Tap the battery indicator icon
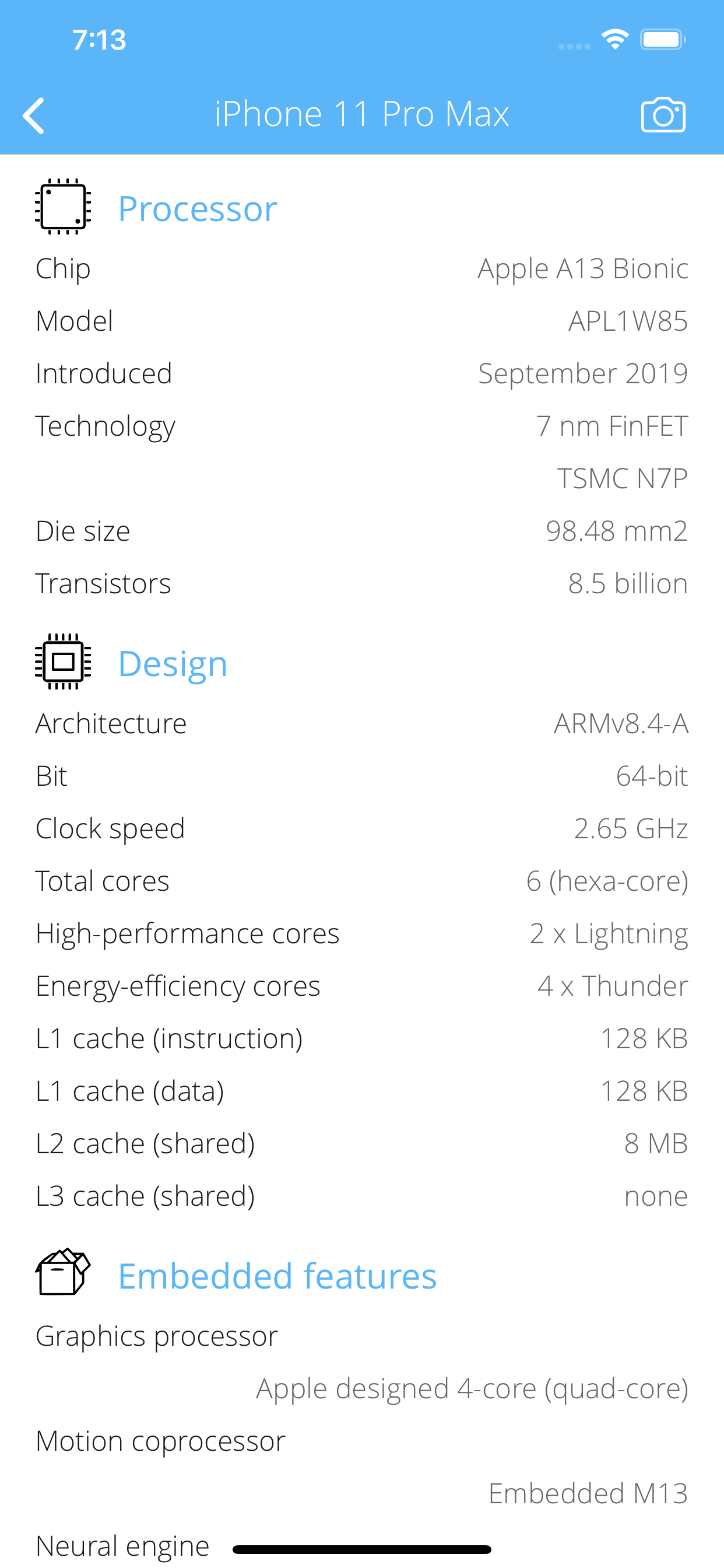Image resolution: width=724 pixels, height=1568 pixels. [662, 39]
